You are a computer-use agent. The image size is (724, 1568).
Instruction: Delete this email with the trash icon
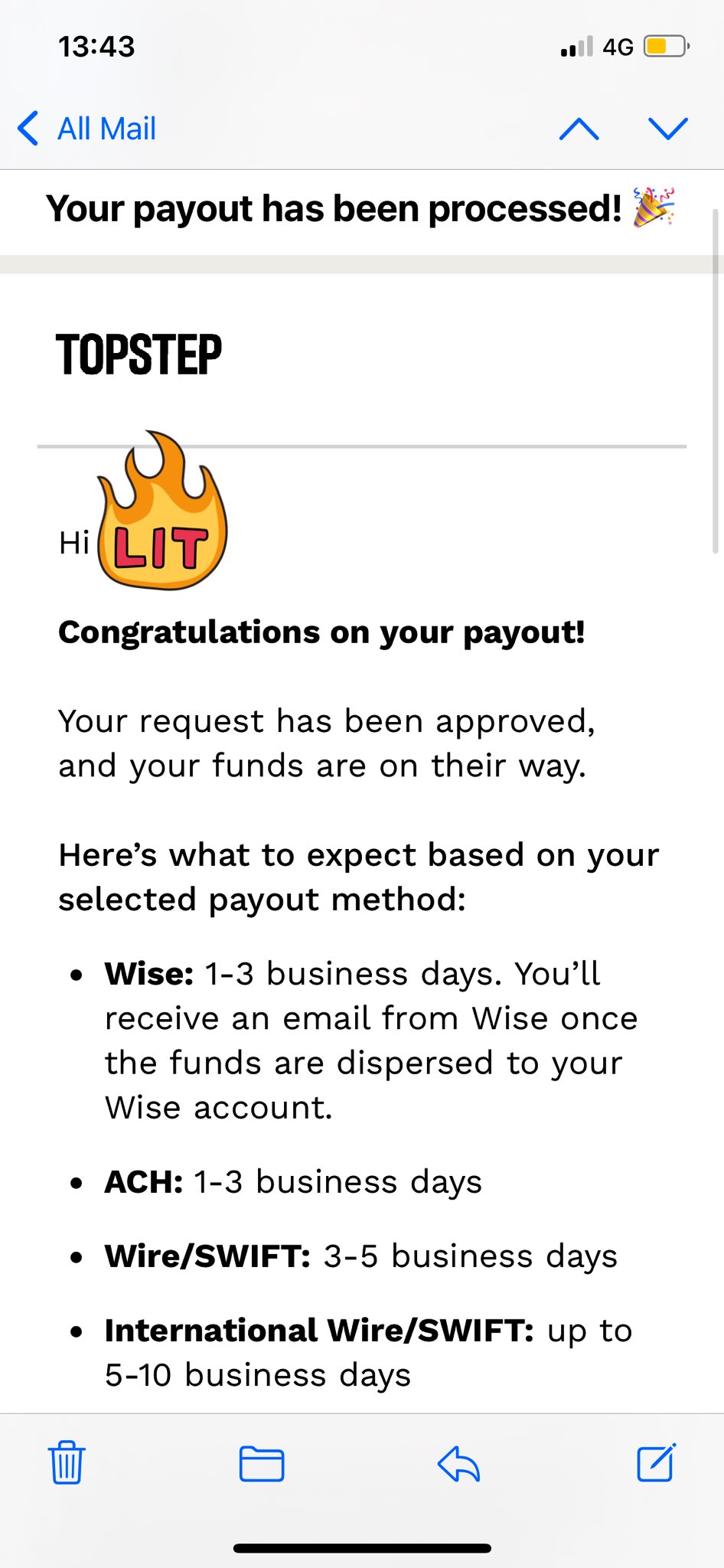tap(67, 1463)
